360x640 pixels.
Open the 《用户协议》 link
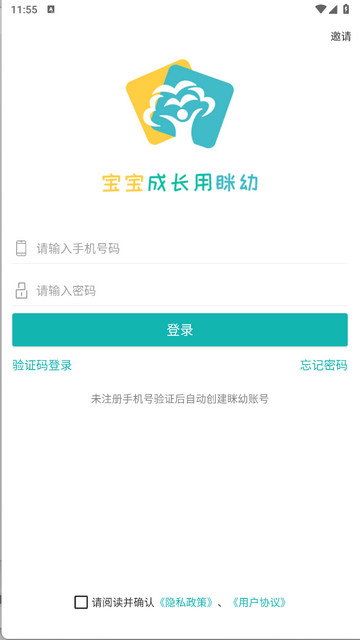pos(258,602)
